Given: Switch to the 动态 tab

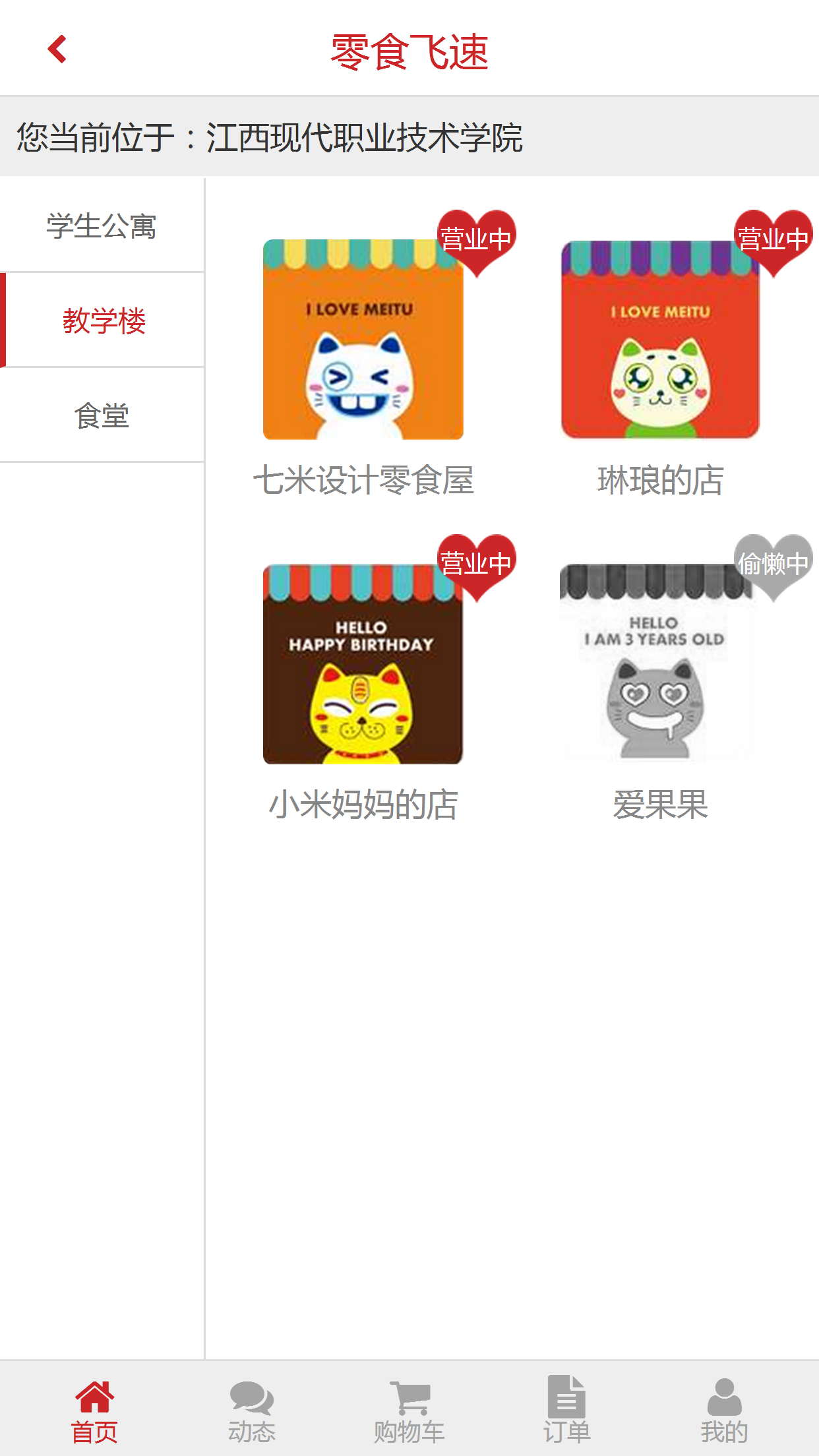Looking at the screenshot, I should coord(251,1410).
